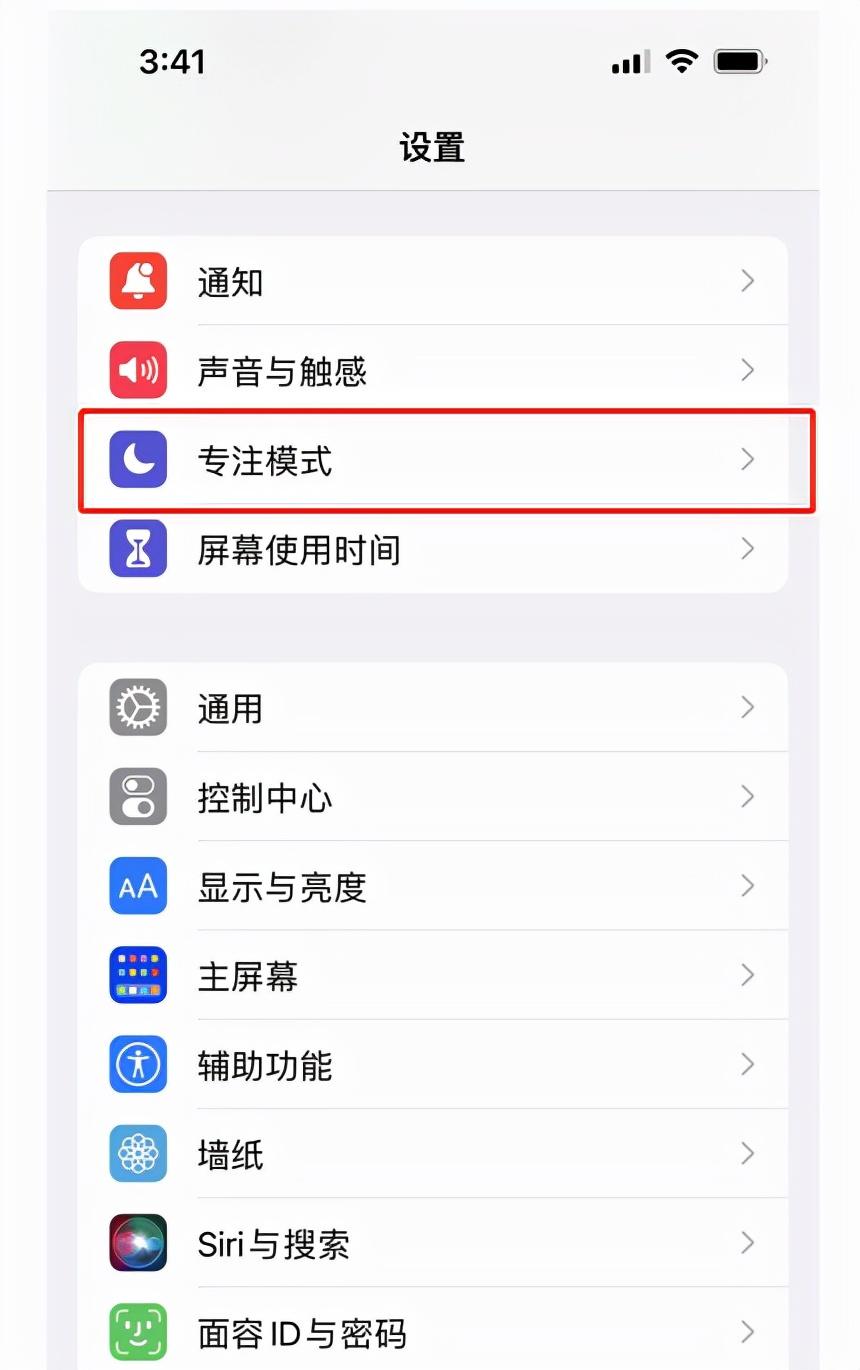The height and width of the screenshot is (1370, 860).
Task: Tap the purple crescent moon Focus icon
Action: (x=137, y=459)
